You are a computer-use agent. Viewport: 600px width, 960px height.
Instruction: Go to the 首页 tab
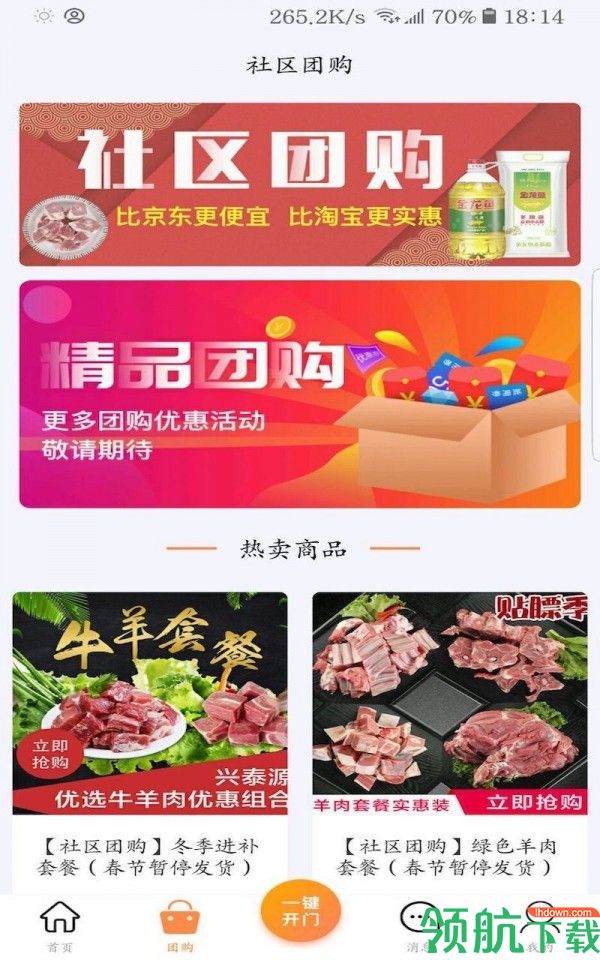click(x=60, y=927)
